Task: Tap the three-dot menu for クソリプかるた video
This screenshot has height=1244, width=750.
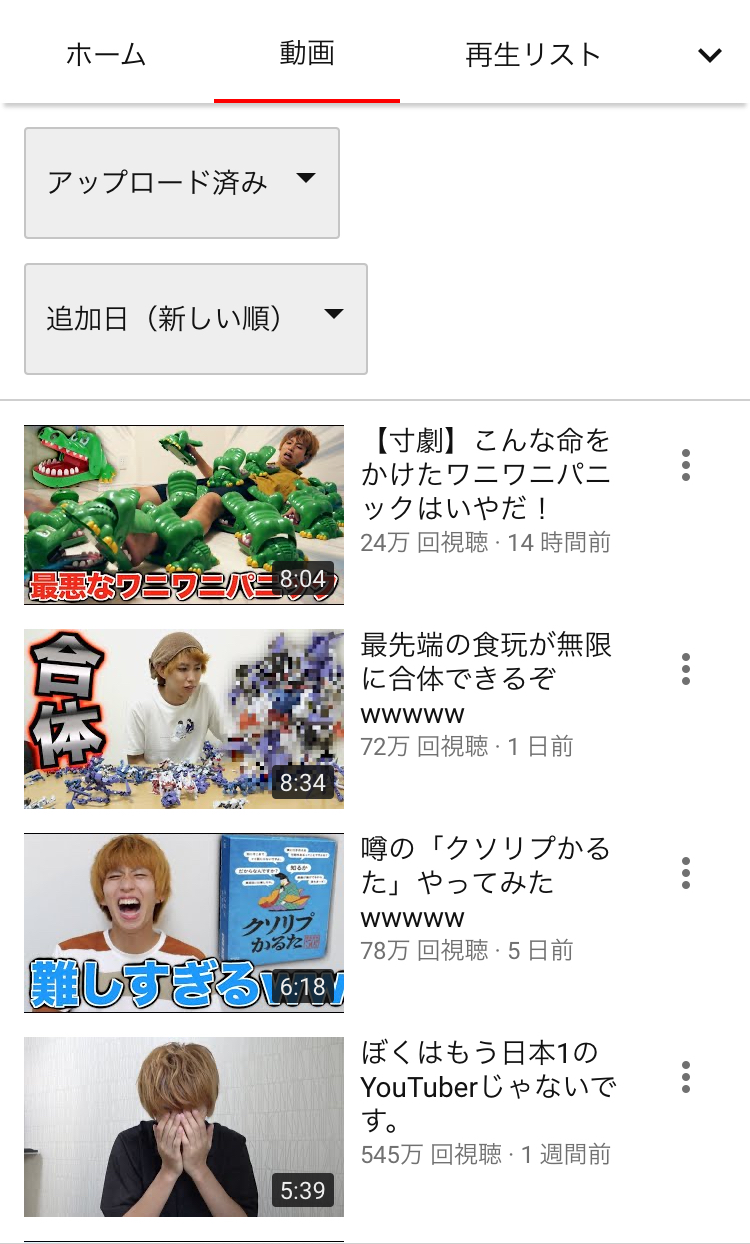Action: click(686, 873)
